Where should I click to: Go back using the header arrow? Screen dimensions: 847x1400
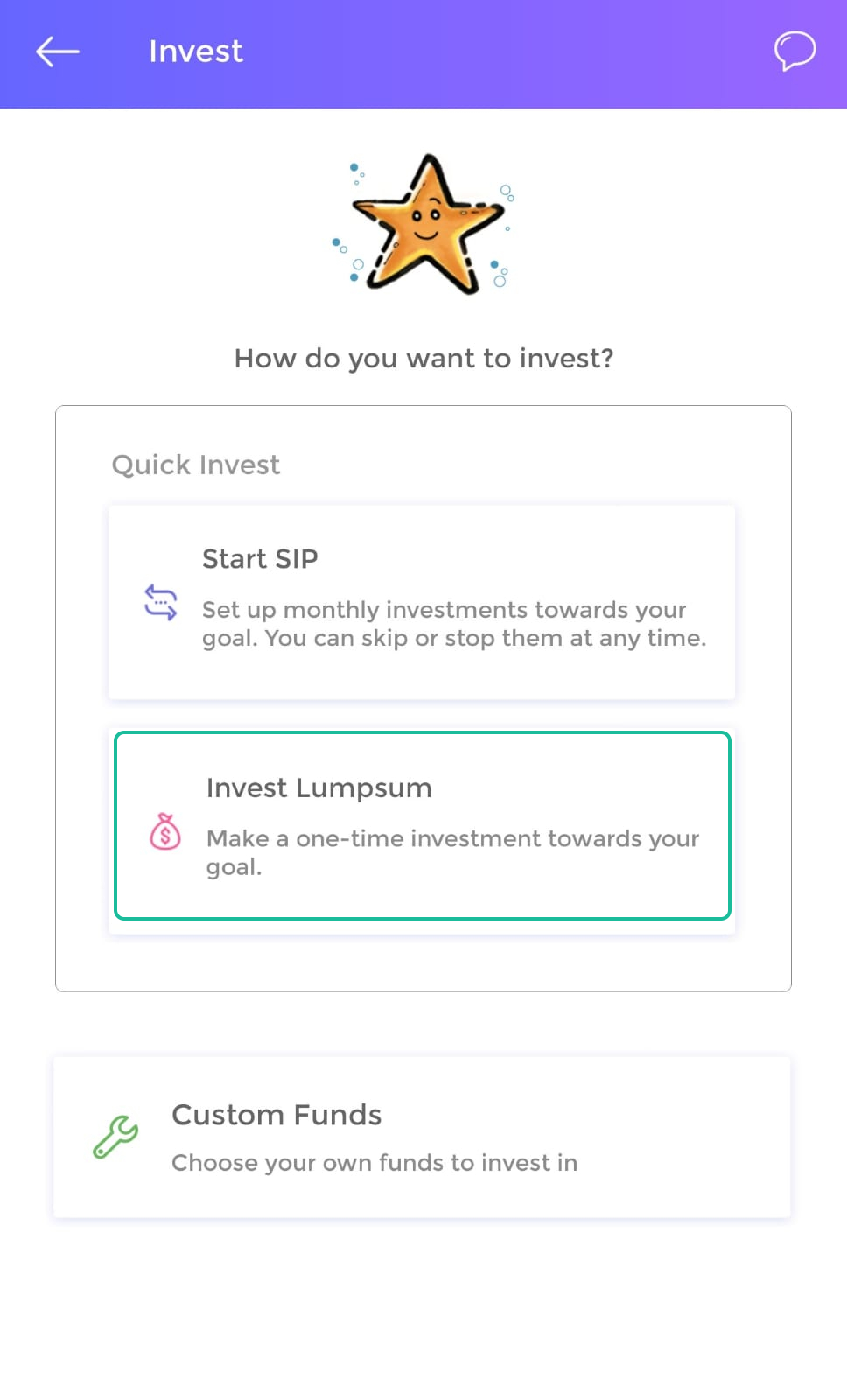tap(58, 52)
